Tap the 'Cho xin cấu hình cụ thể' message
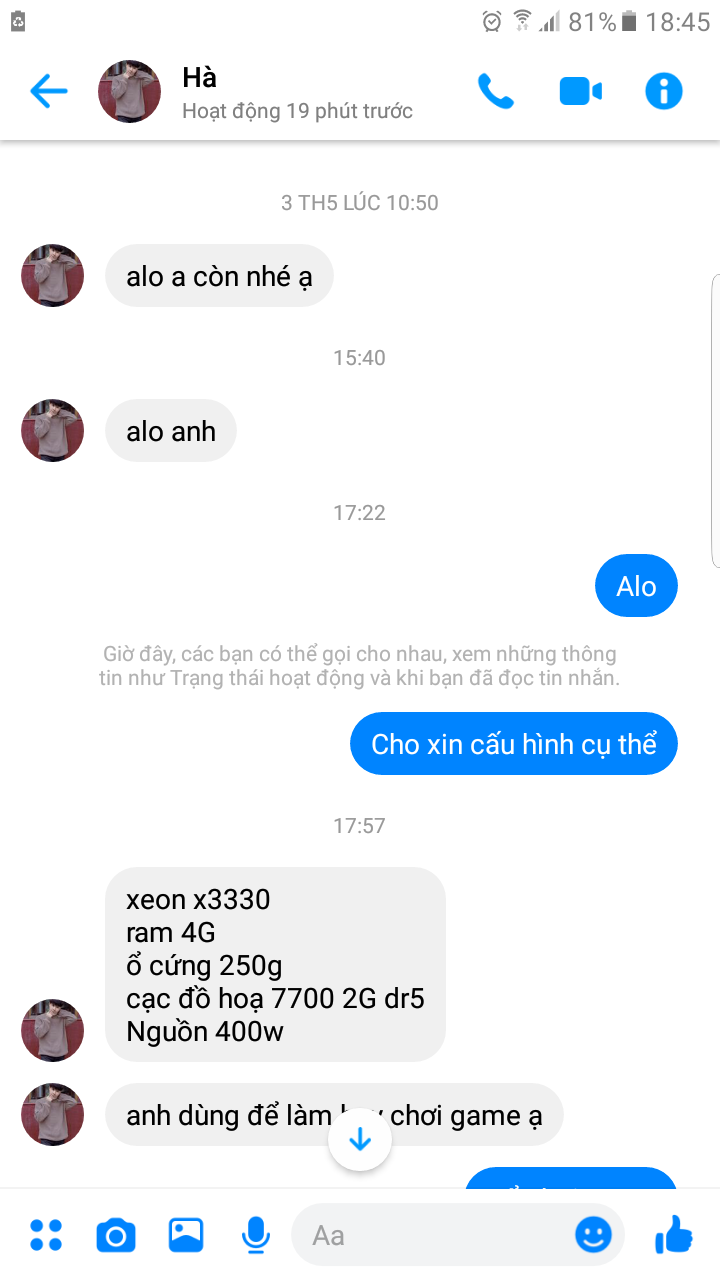This screenshot has width=720, height=1280. [513, 743]
